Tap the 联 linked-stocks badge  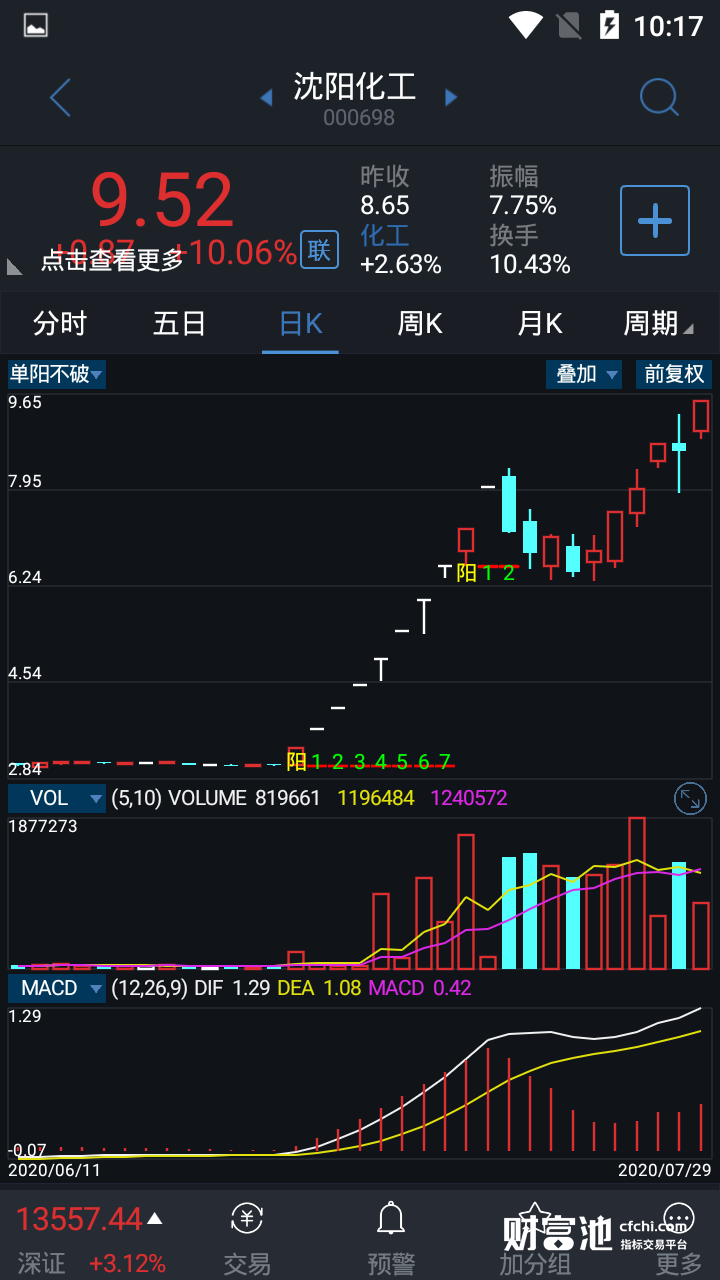(319, 250)
